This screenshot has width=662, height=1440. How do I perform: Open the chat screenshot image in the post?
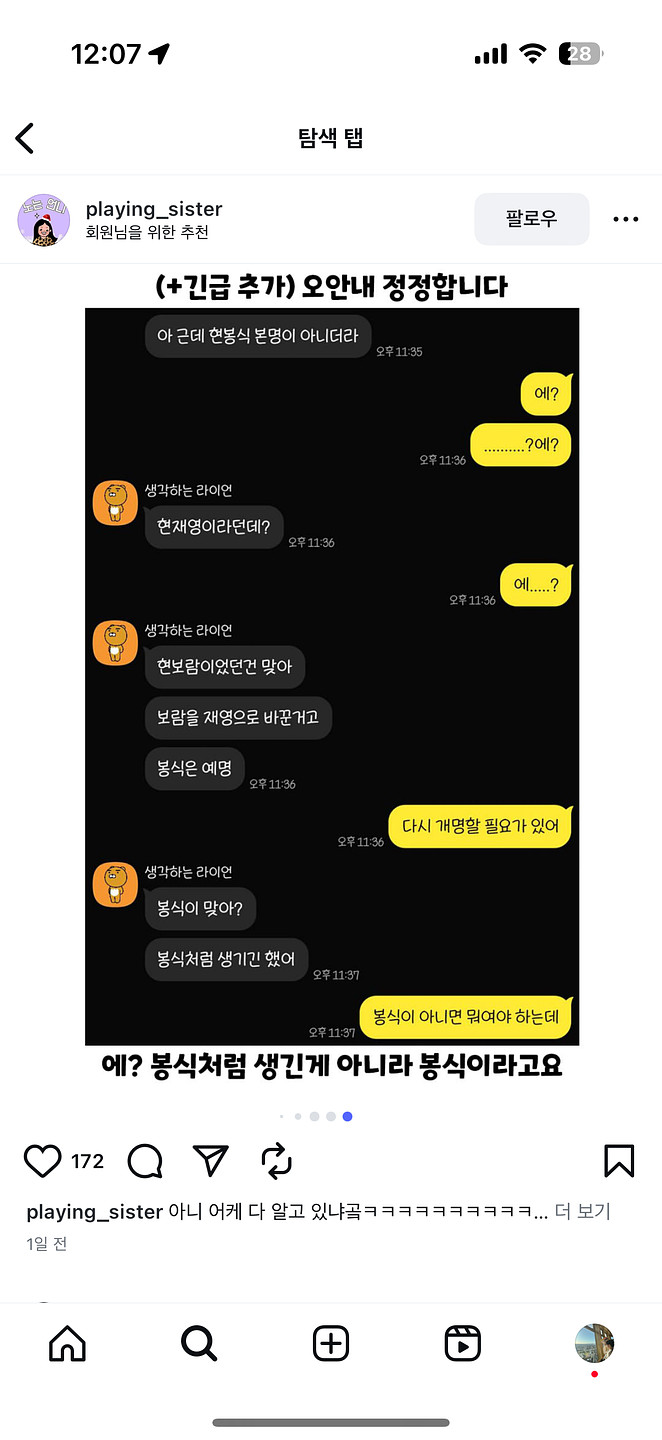[x=331, y=676]
